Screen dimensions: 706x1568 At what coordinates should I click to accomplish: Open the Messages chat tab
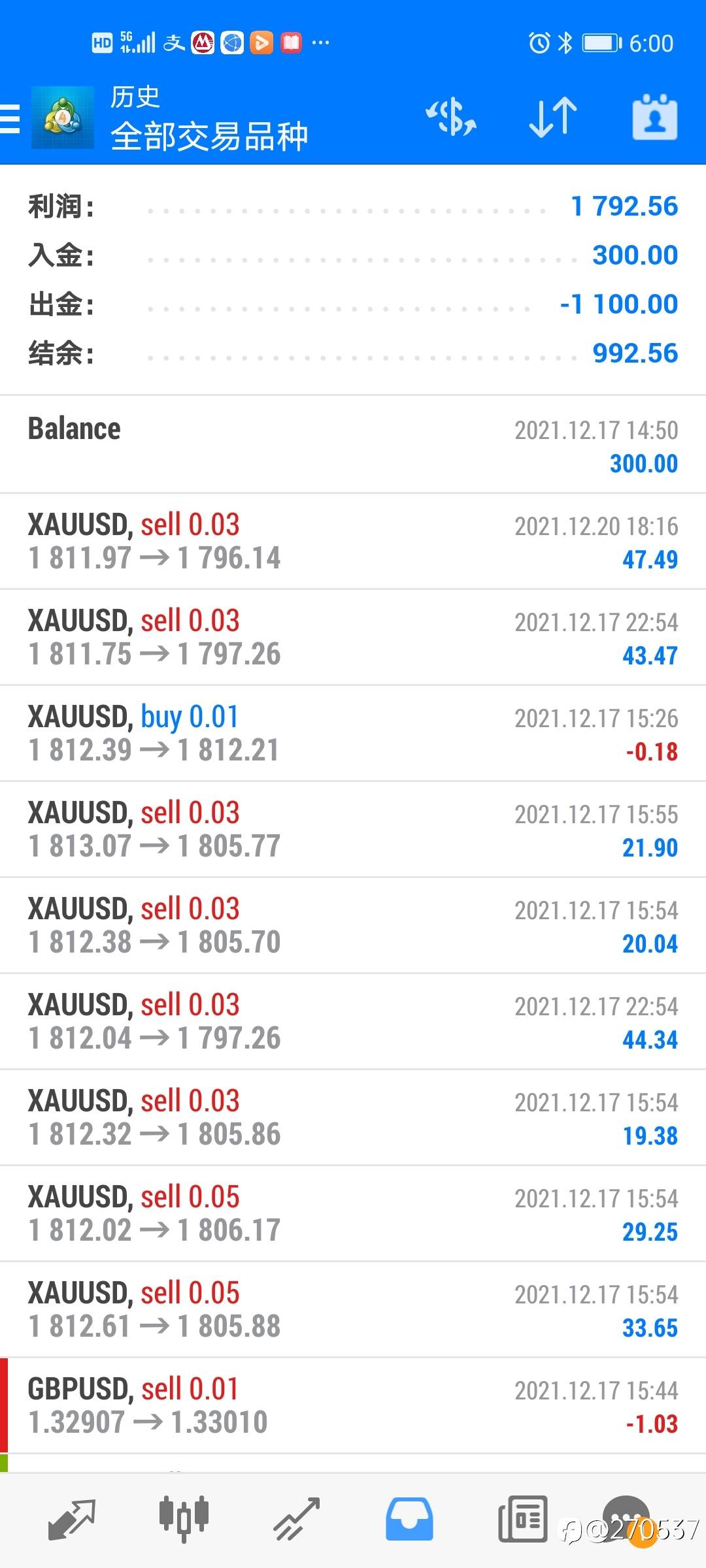[626, 1519]
